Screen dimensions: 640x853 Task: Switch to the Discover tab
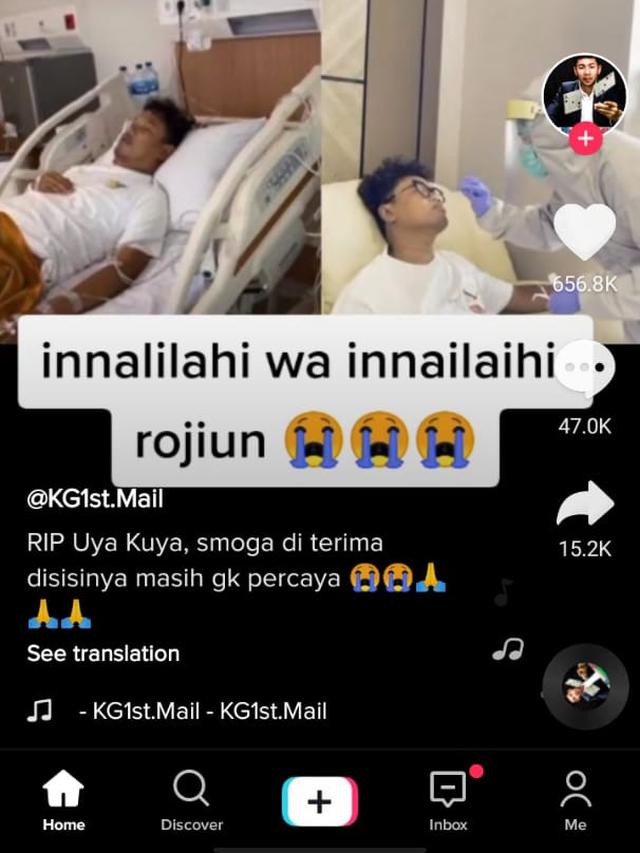(x=191, y=801)
